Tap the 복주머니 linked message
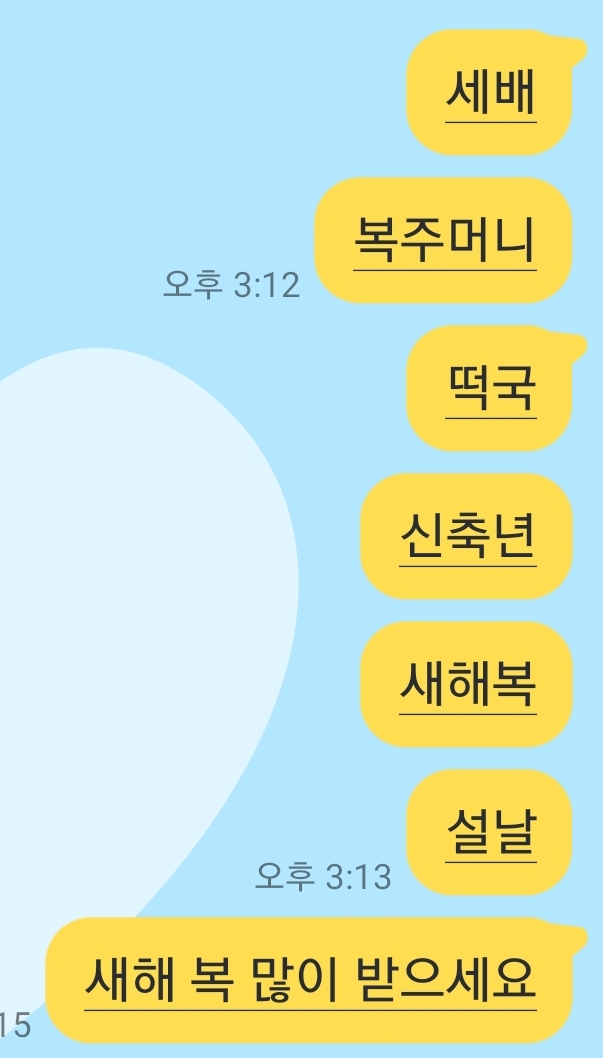603x1058 pixels. (x=445, y=242)
